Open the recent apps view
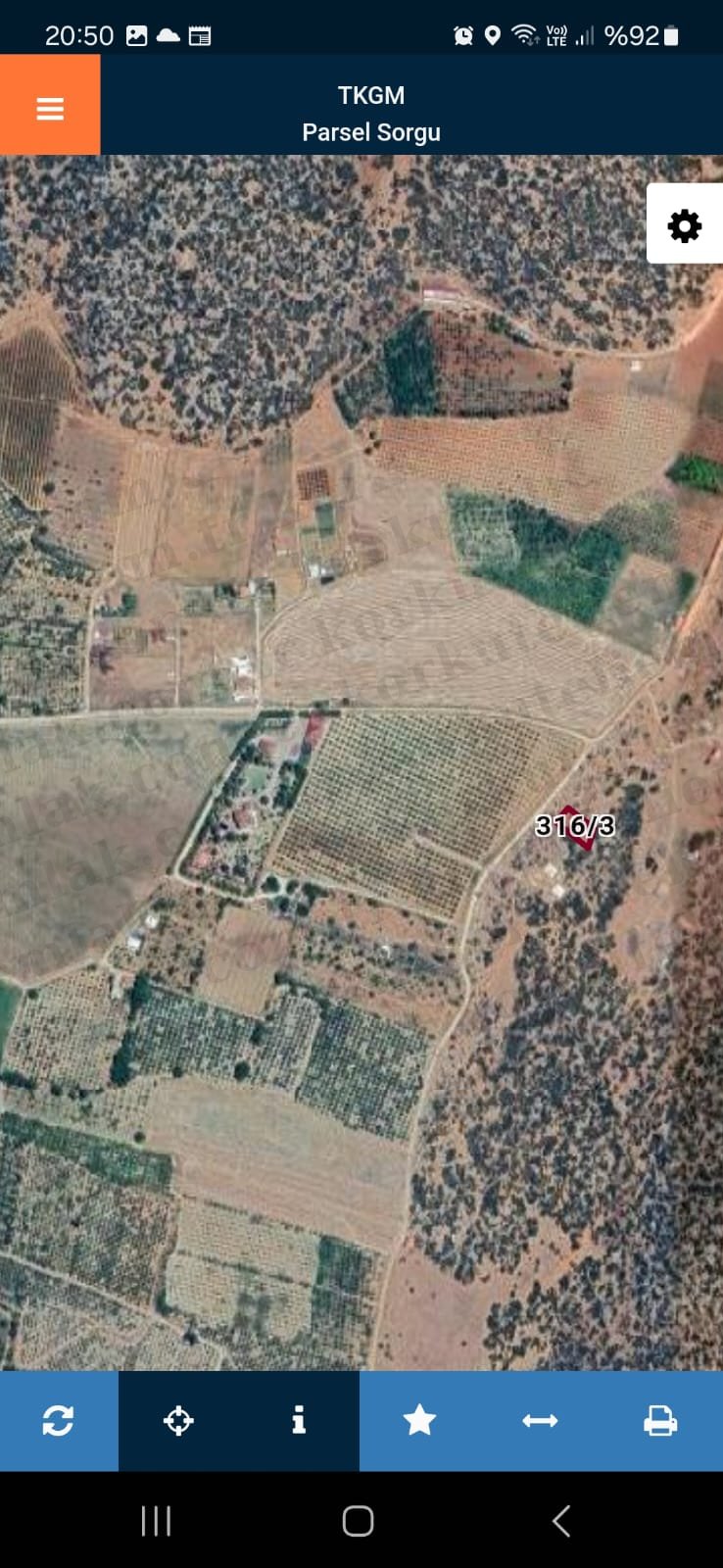The image size is (723, 1568). (x=157, y=1521)
